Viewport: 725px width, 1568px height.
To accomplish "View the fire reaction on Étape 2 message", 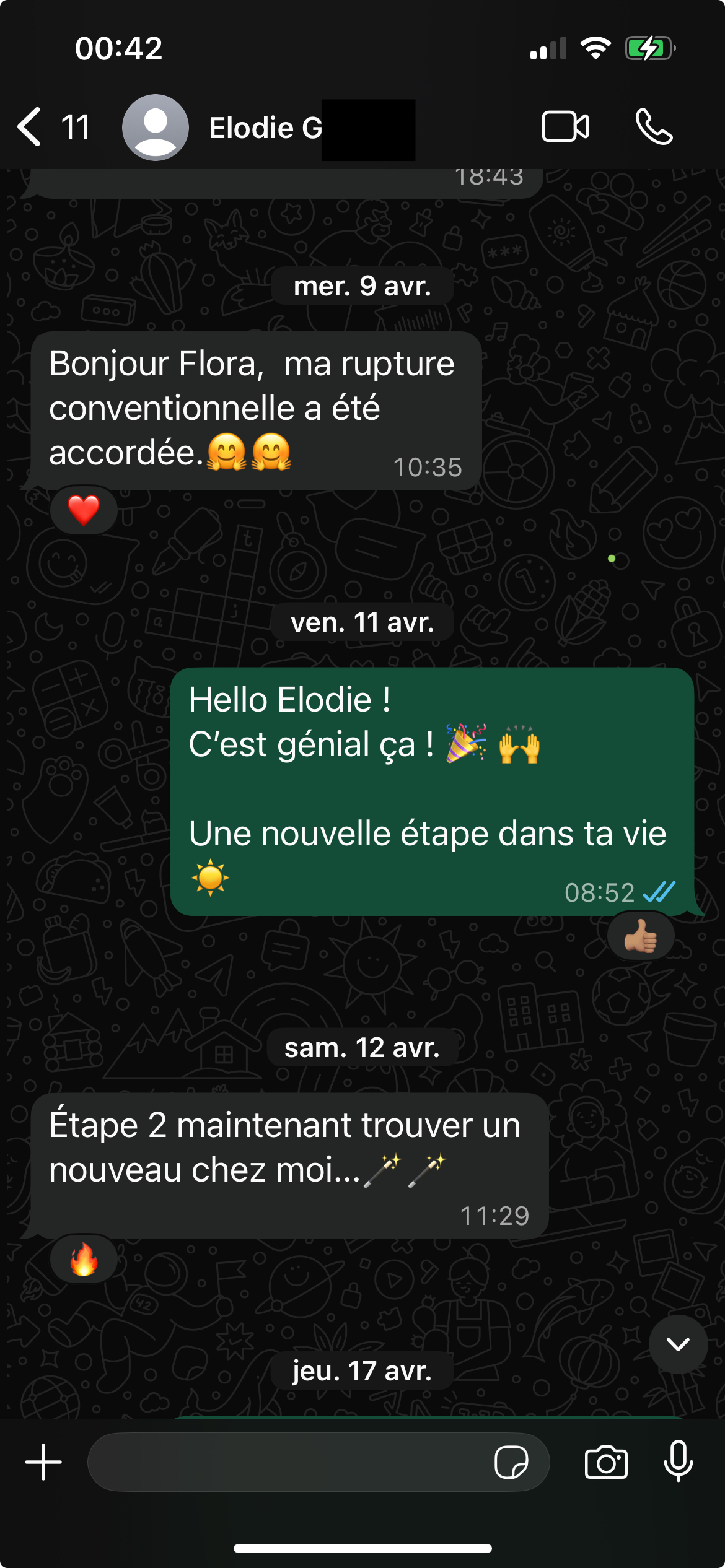I will point(84,1260).
